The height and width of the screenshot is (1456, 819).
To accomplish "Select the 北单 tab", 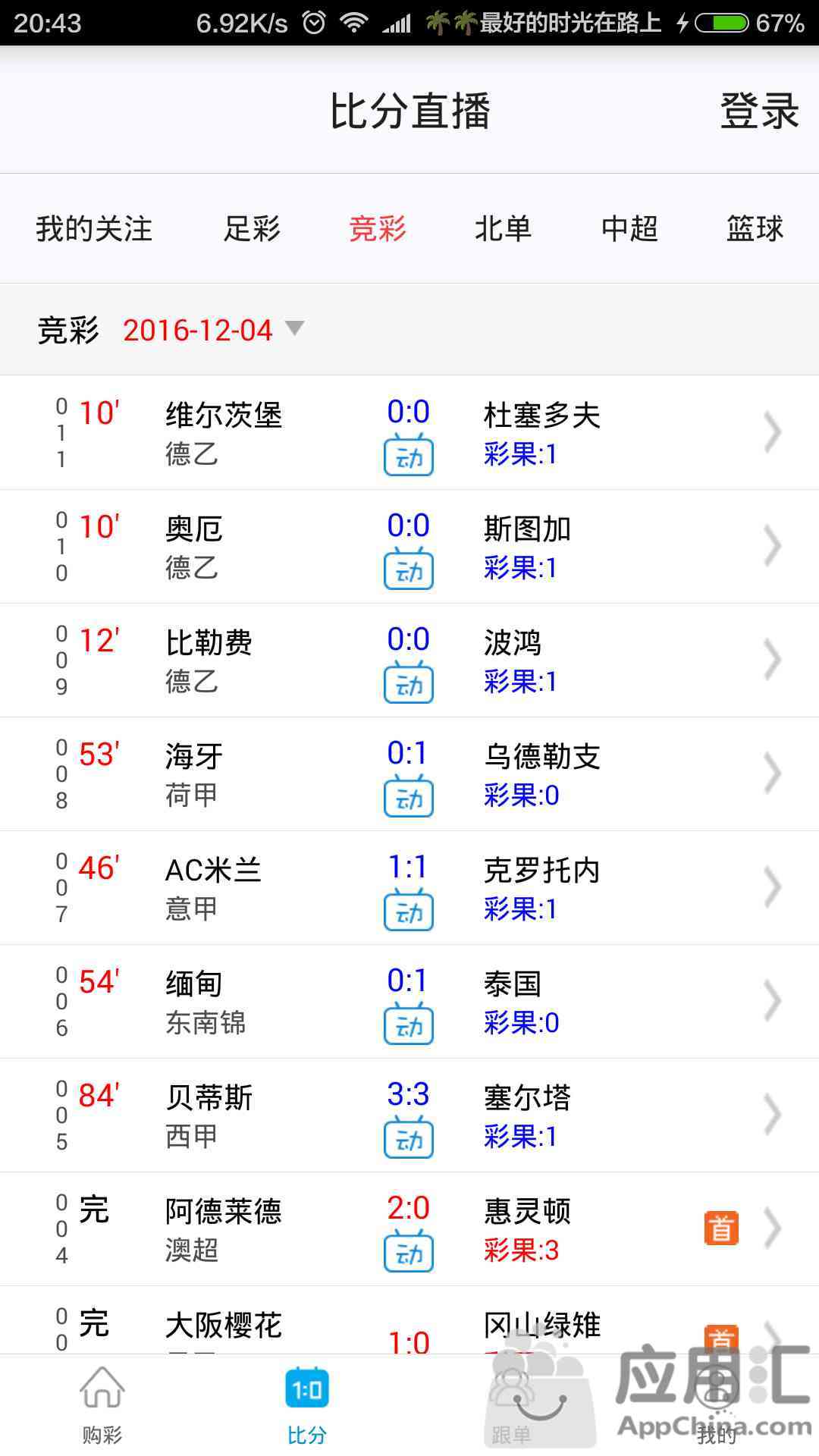I will point(503,229).
